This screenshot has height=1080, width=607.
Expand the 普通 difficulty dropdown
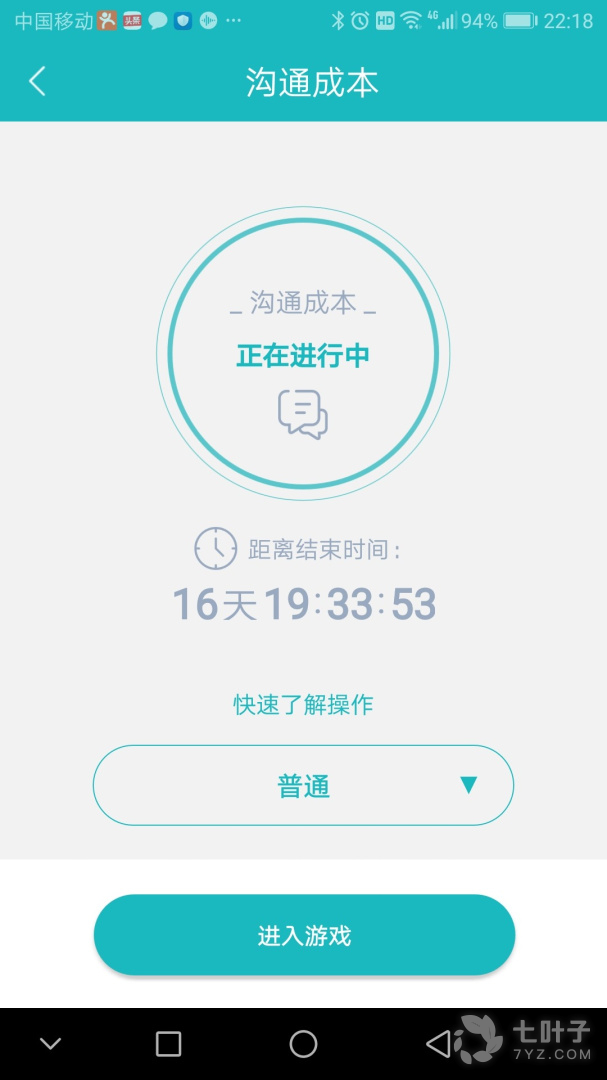(303, 786)
